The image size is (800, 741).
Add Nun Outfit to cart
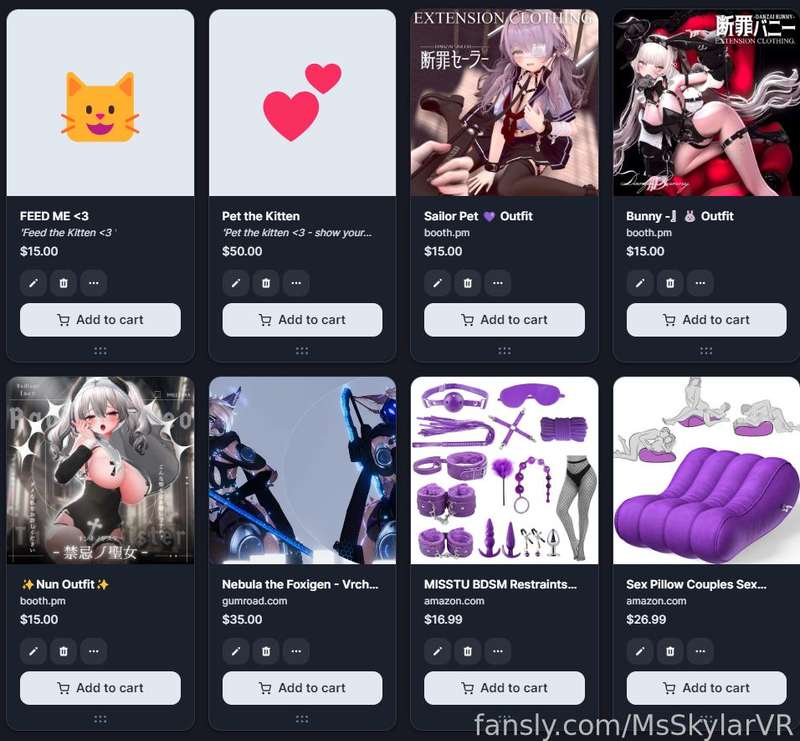[x=100, y=688]
